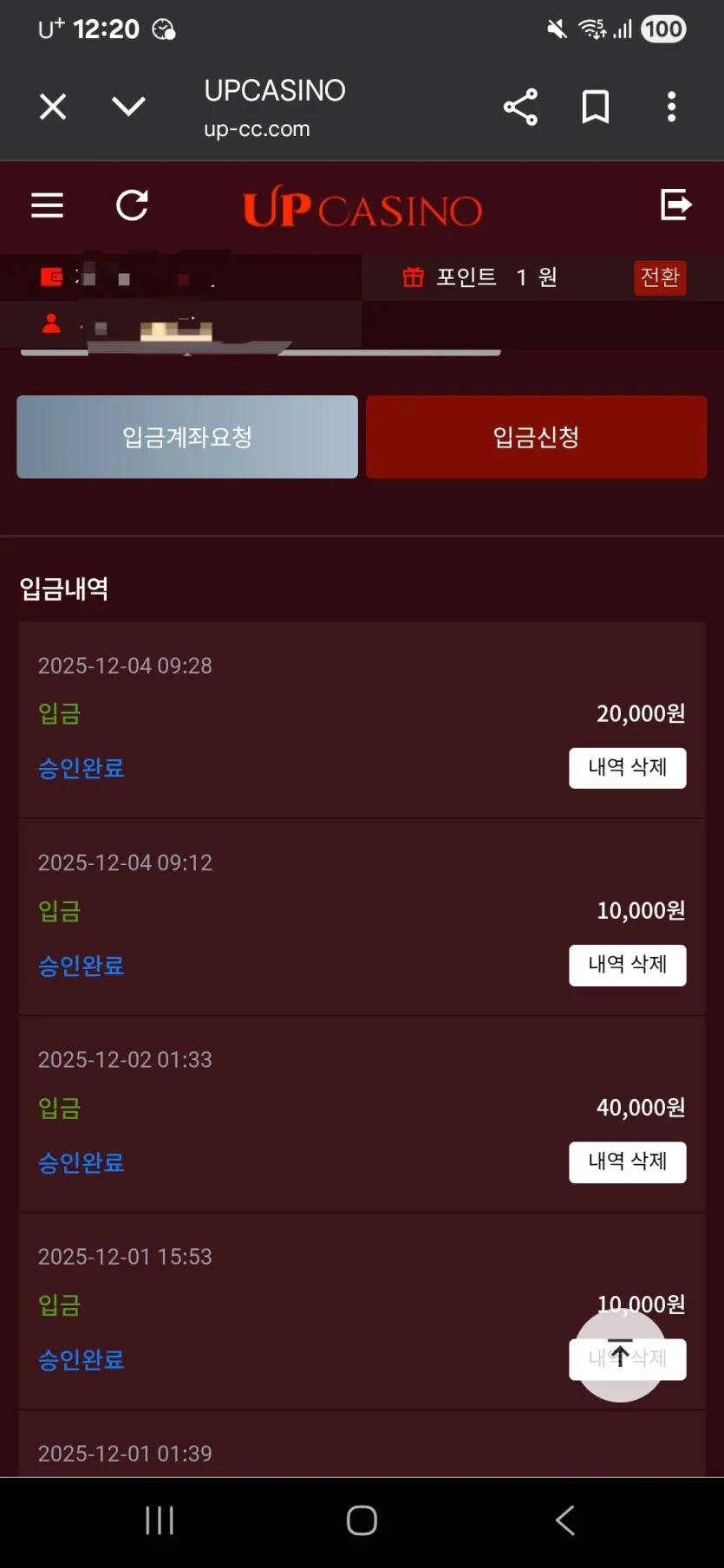Delete the 2025-12-02 01:33 deposit record
The height and width of the screenshot is (1568, 724).
(628, 1162)
